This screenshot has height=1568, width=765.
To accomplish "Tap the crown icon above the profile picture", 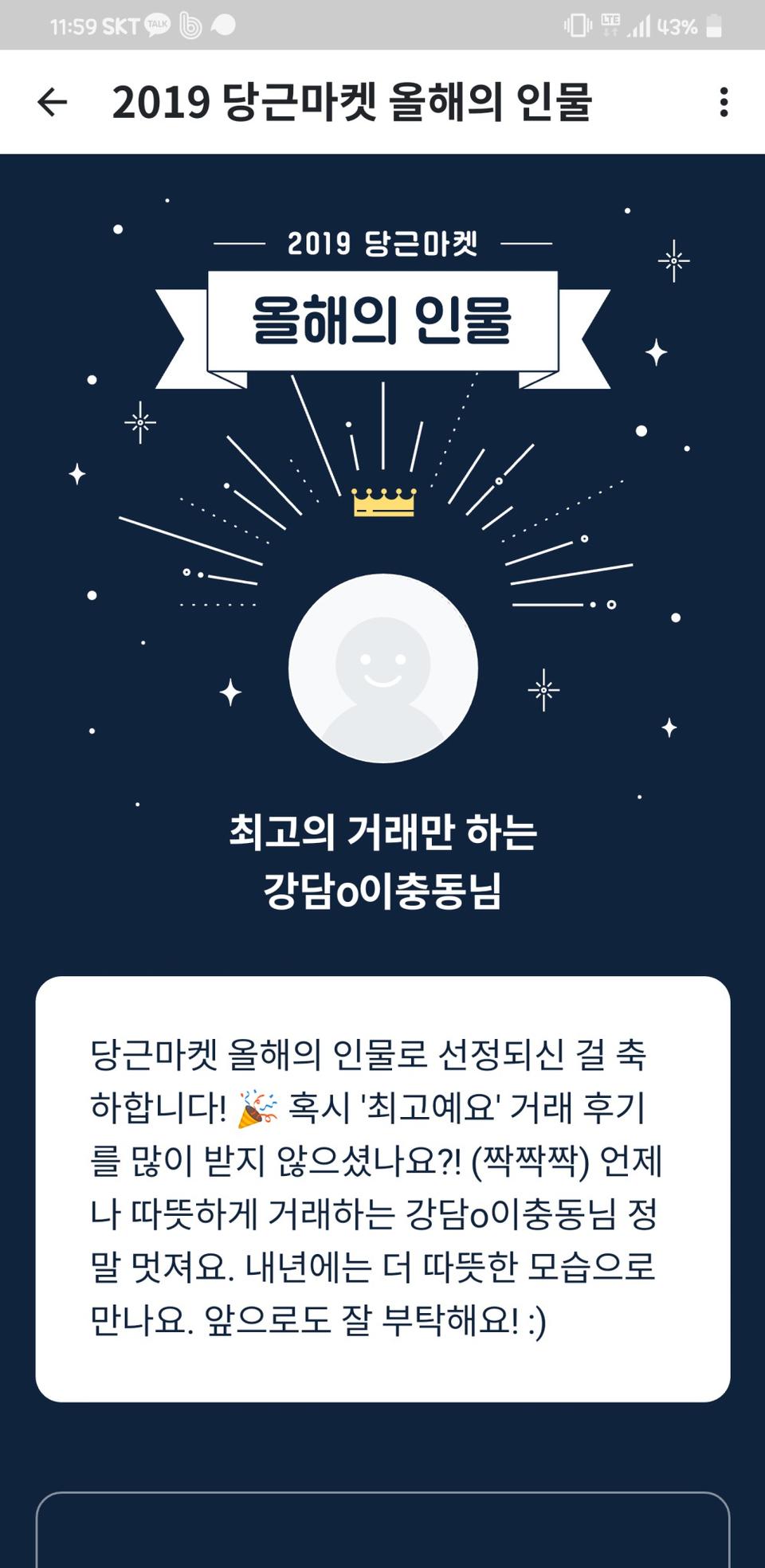I will click(x=382, y=502).
